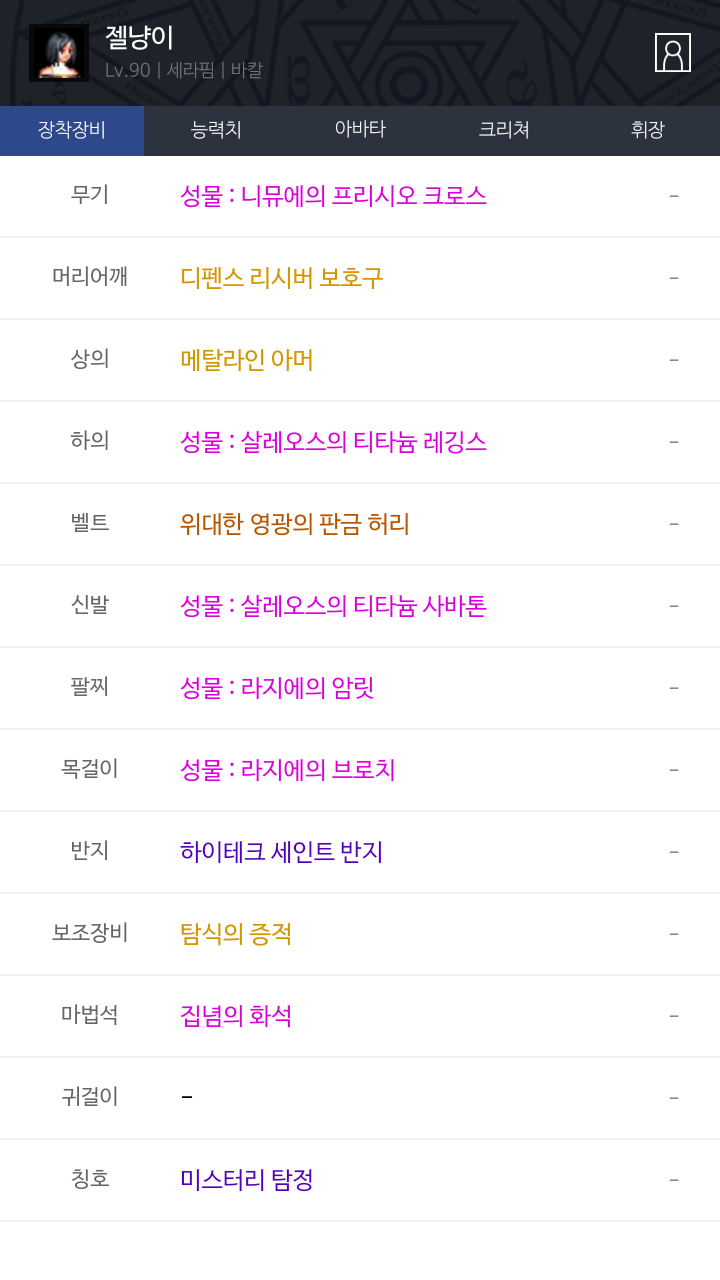Viewport: 720px width, 1280px height.
Task: Open the character portrait icon in the header
Action: click(x=673, y=53)
